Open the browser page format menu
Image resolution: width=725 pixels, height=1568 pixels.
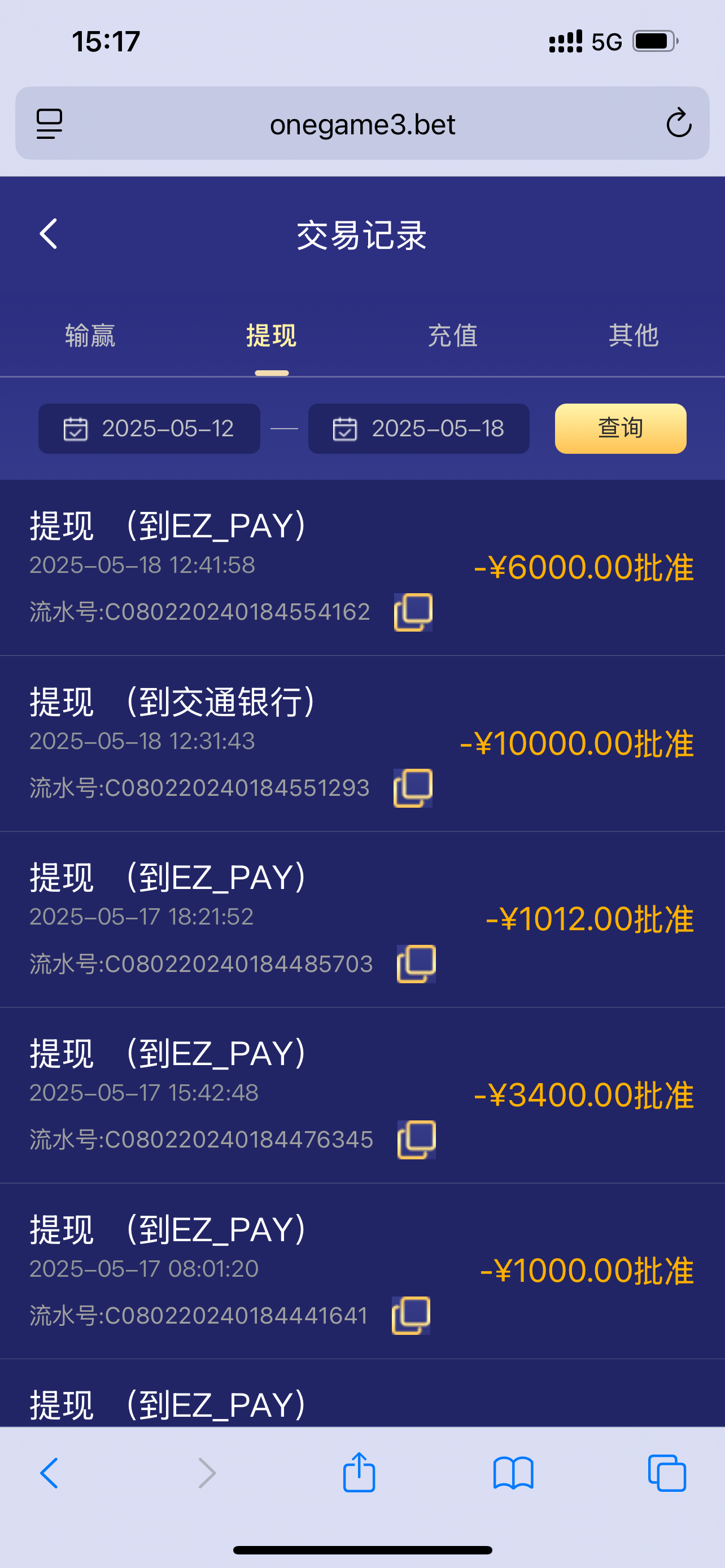[x=49, y=124]
